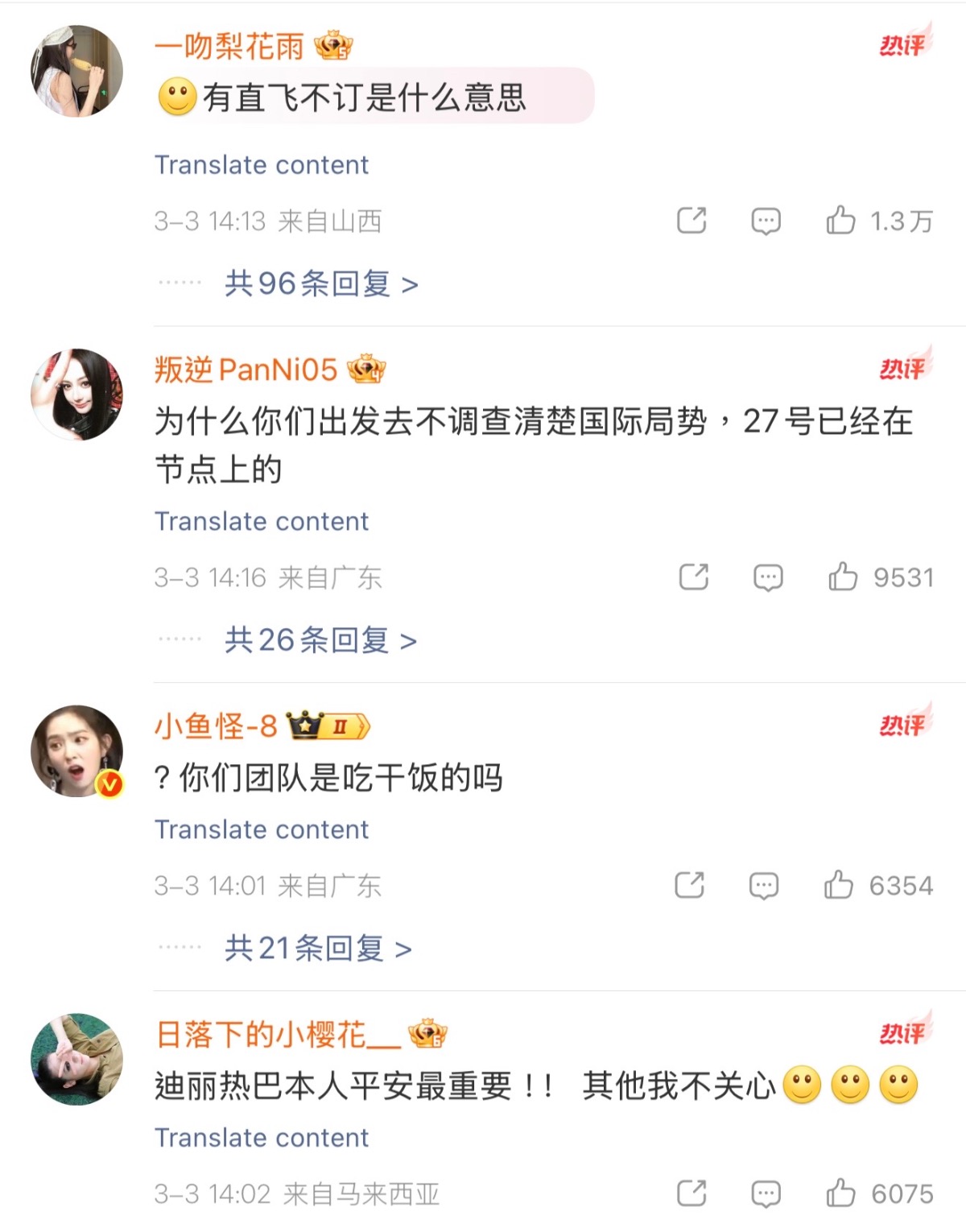Open 日落下的小樱花__'s username profile
The width and height of the screenshot is (966, 1232).
[278, 1035]
